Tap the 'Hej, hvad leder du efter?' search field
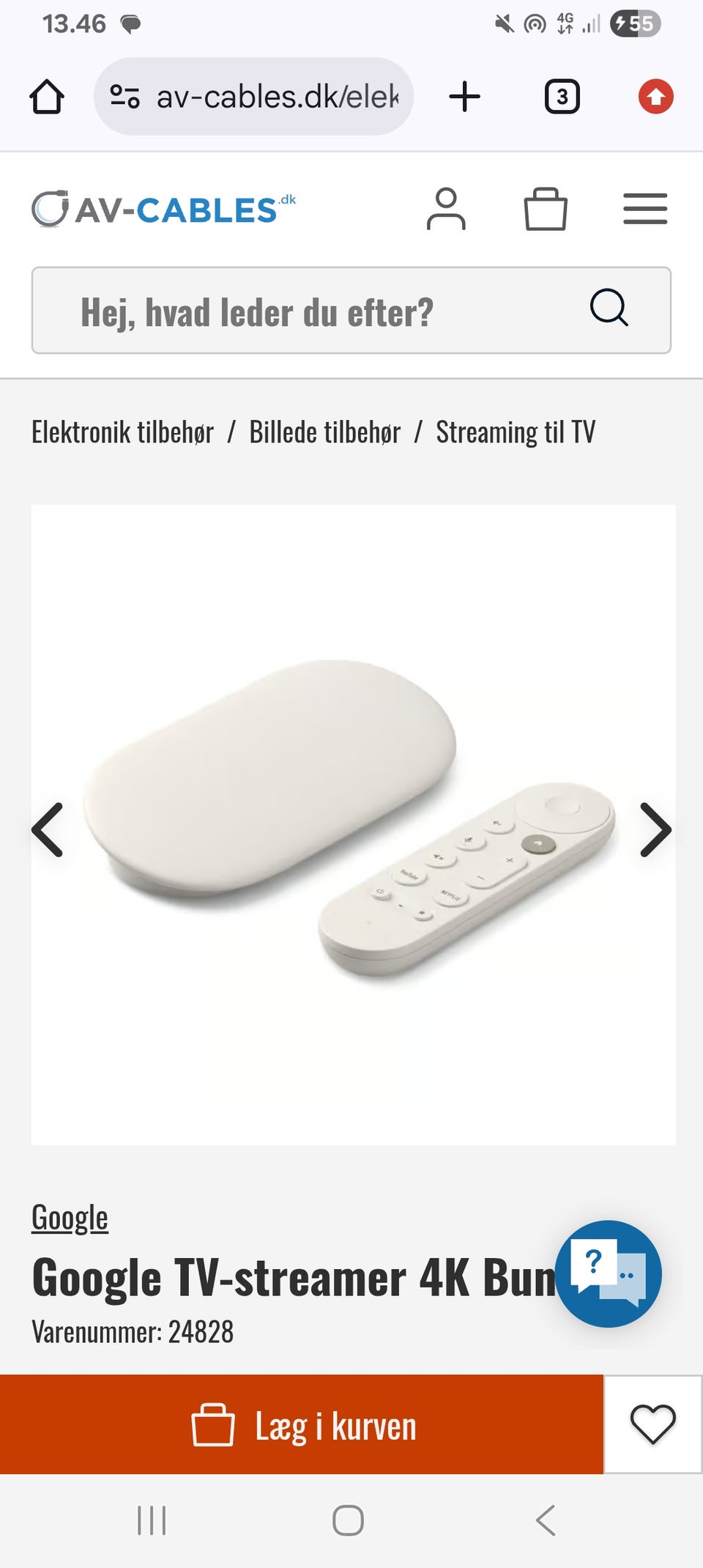The width and height of the screenshot is (703, 1568). coord(351,311)
